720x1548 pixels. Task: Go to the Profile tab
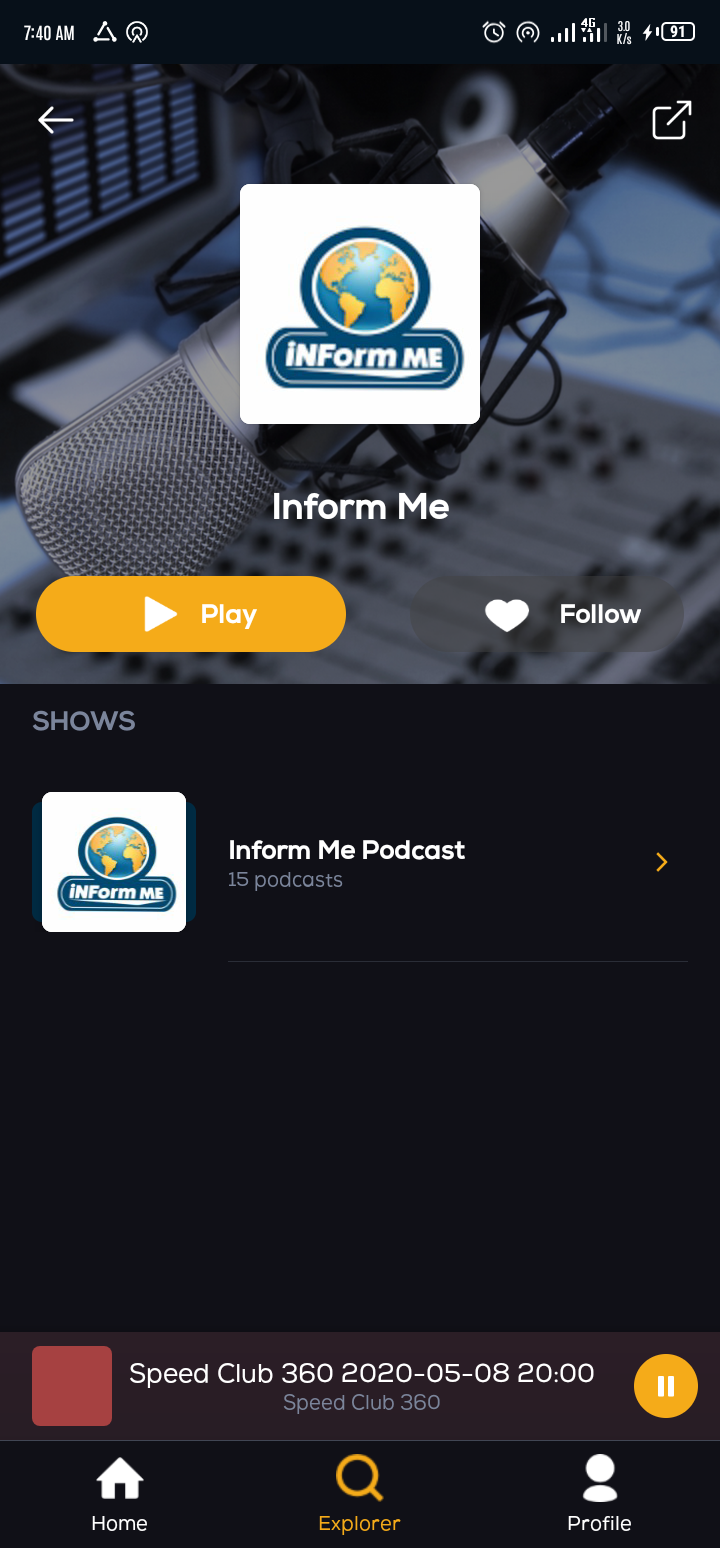tap(599, 1494)
